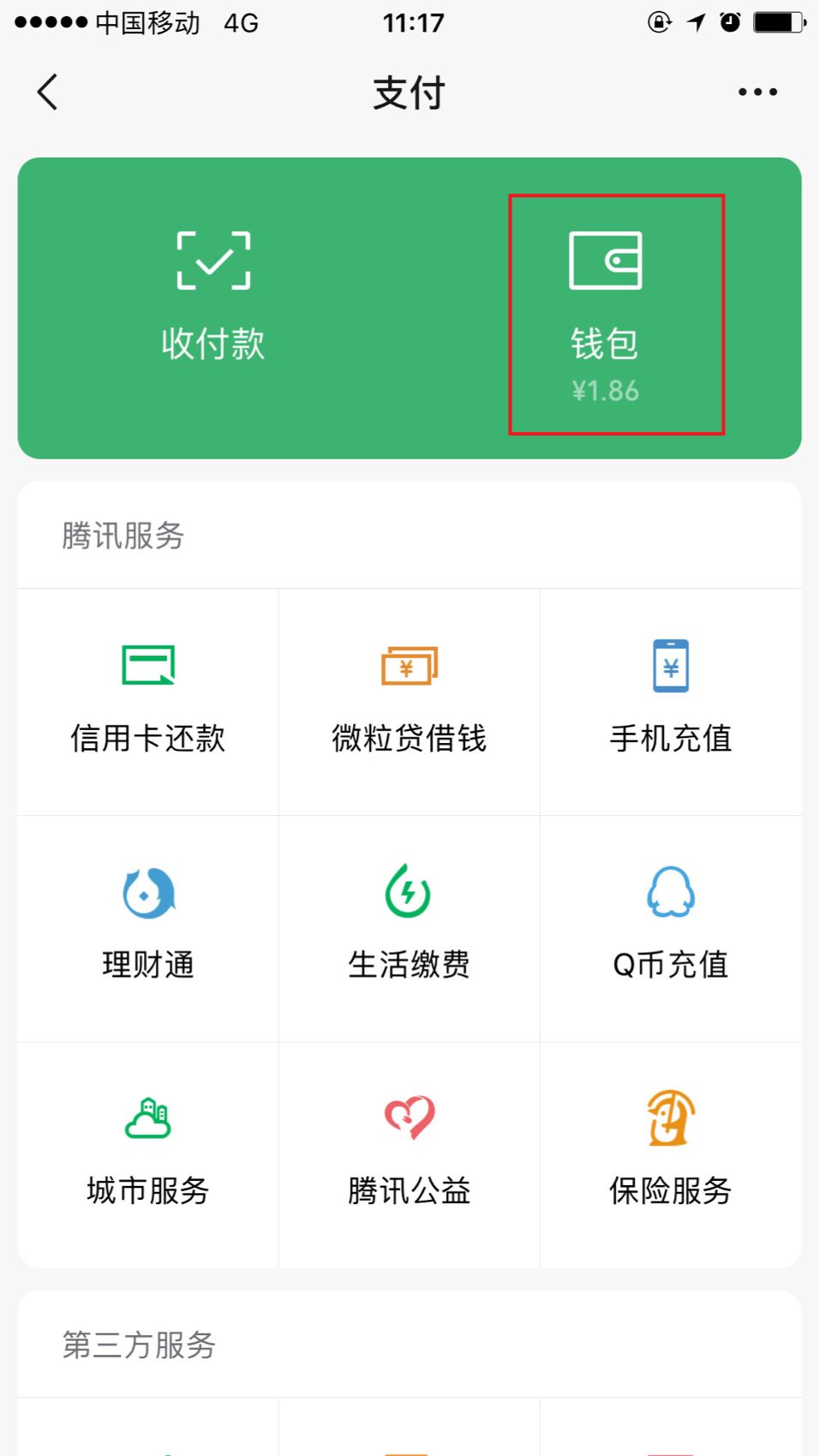Choose 生活缴费 for utility bills
Image resolution: width=819 pixels, height=1456 pixels.
(x=409, y=928)
